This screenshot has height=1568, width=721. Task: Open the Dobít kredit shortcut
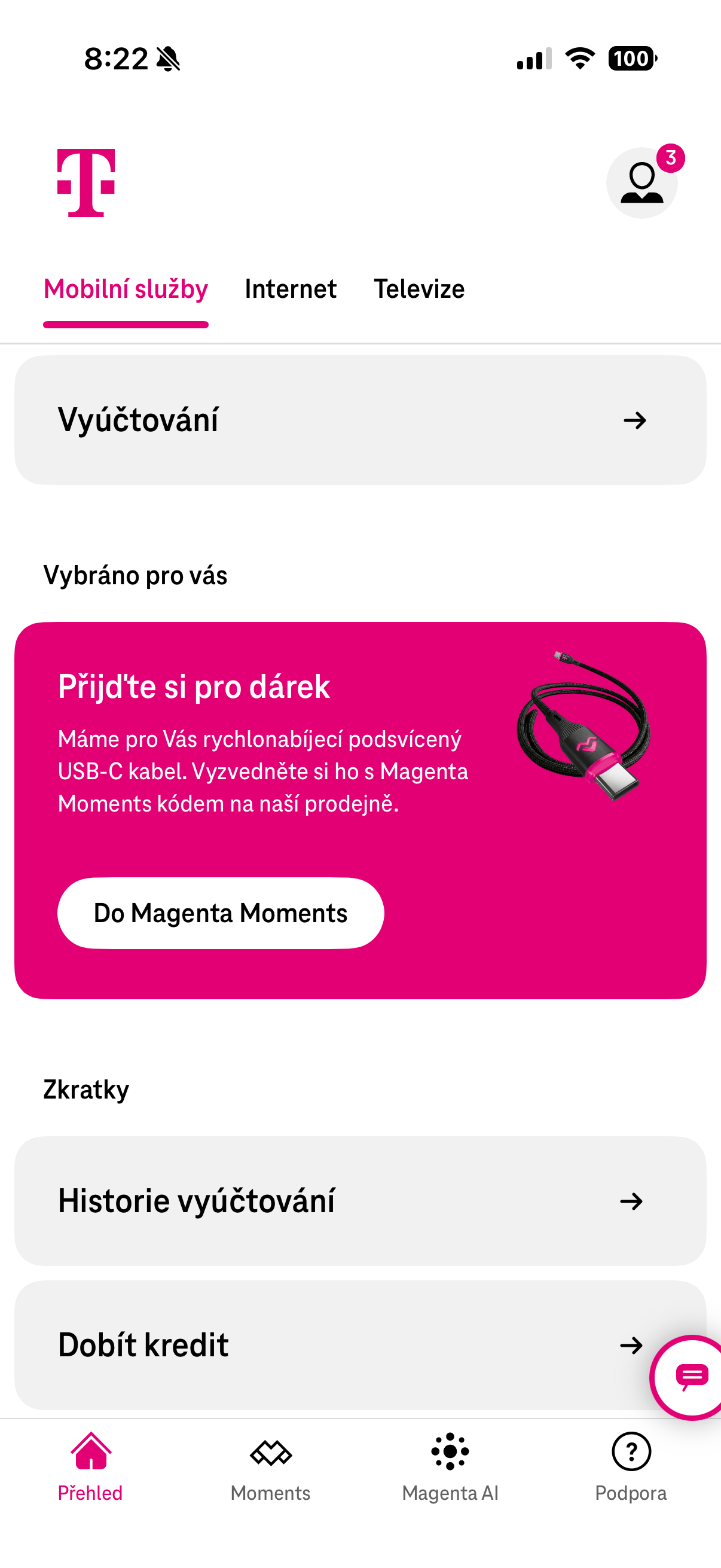(329, 1345)
